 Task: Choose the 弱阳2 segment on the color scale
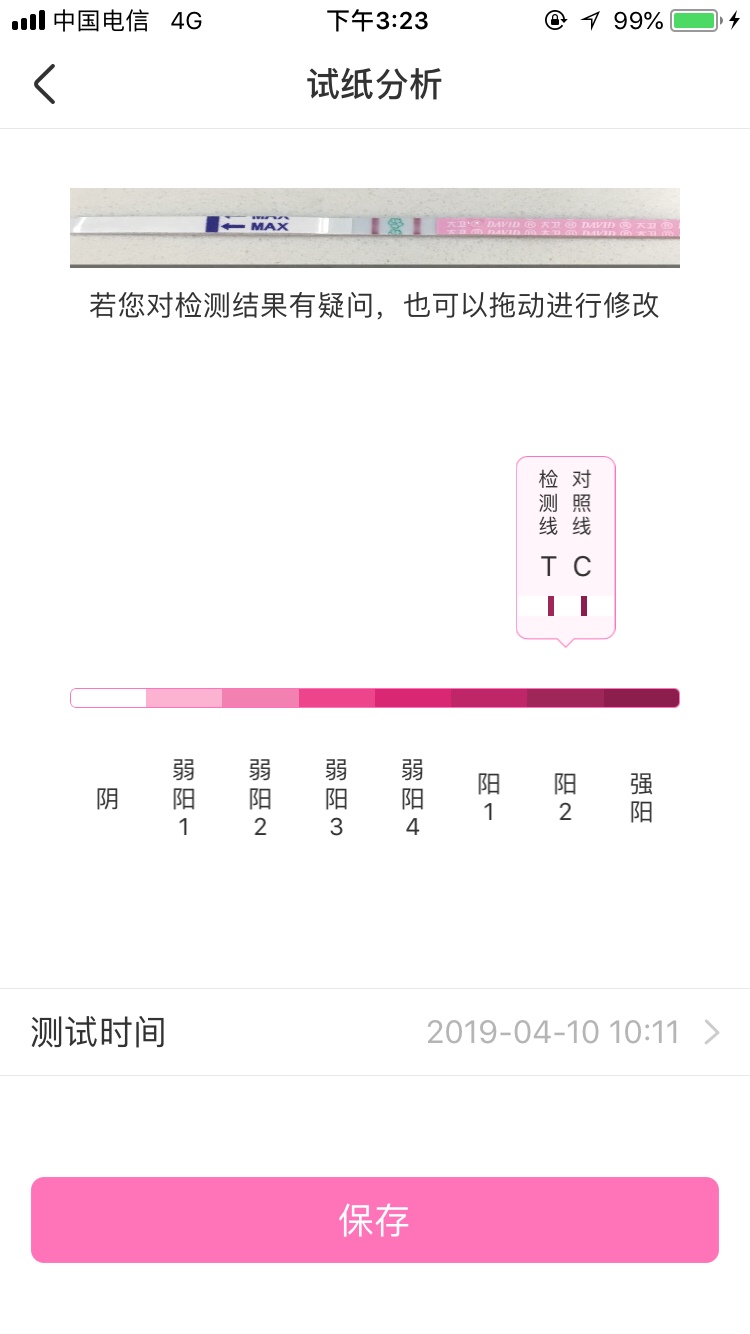[x=260, y=698]
